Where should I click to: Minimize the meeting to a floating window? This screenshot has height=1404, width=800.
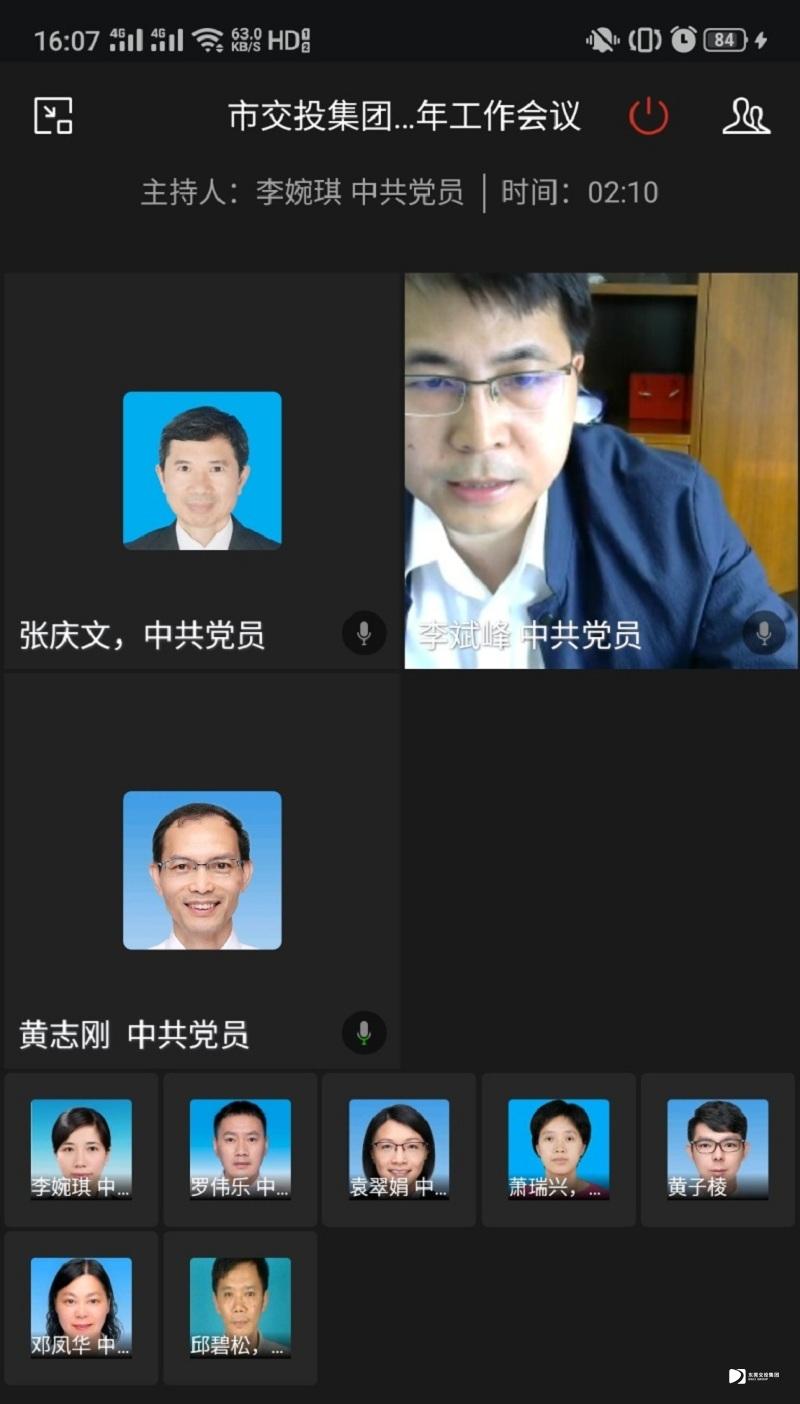tap(53, 116)
